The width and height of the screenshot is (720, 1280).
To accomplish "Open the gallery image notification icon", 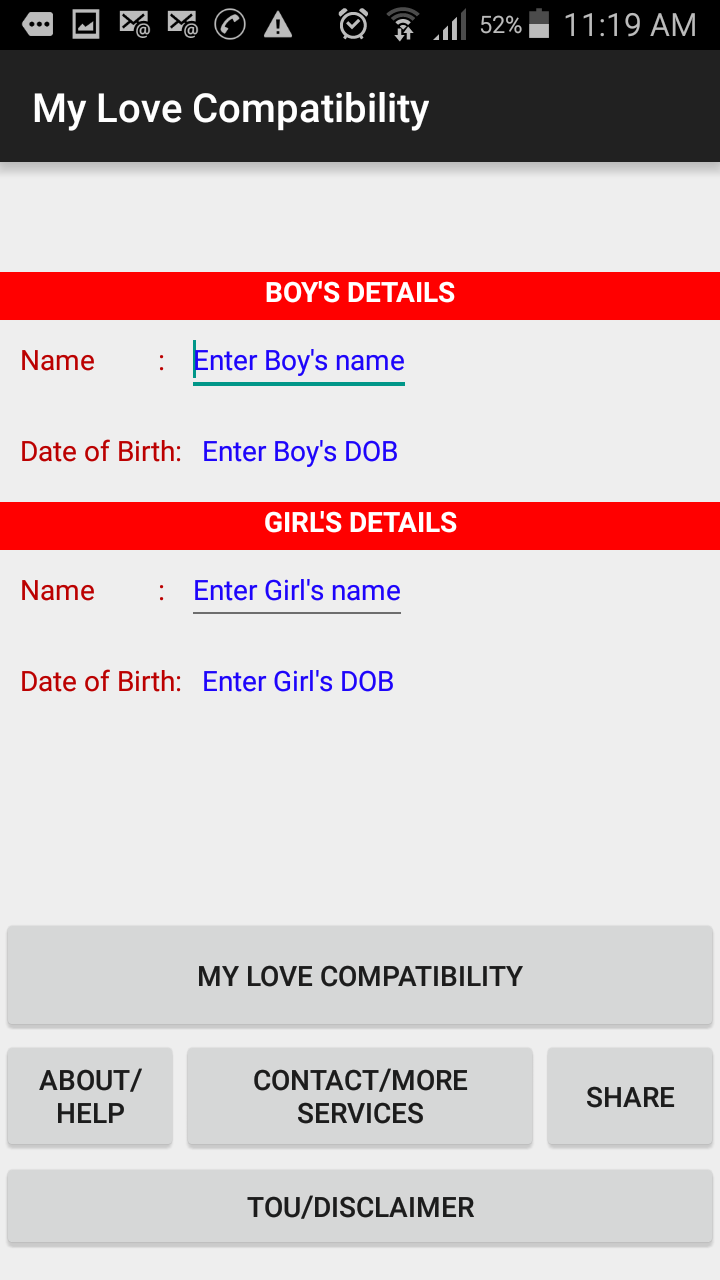I will [x=84, y=24].
